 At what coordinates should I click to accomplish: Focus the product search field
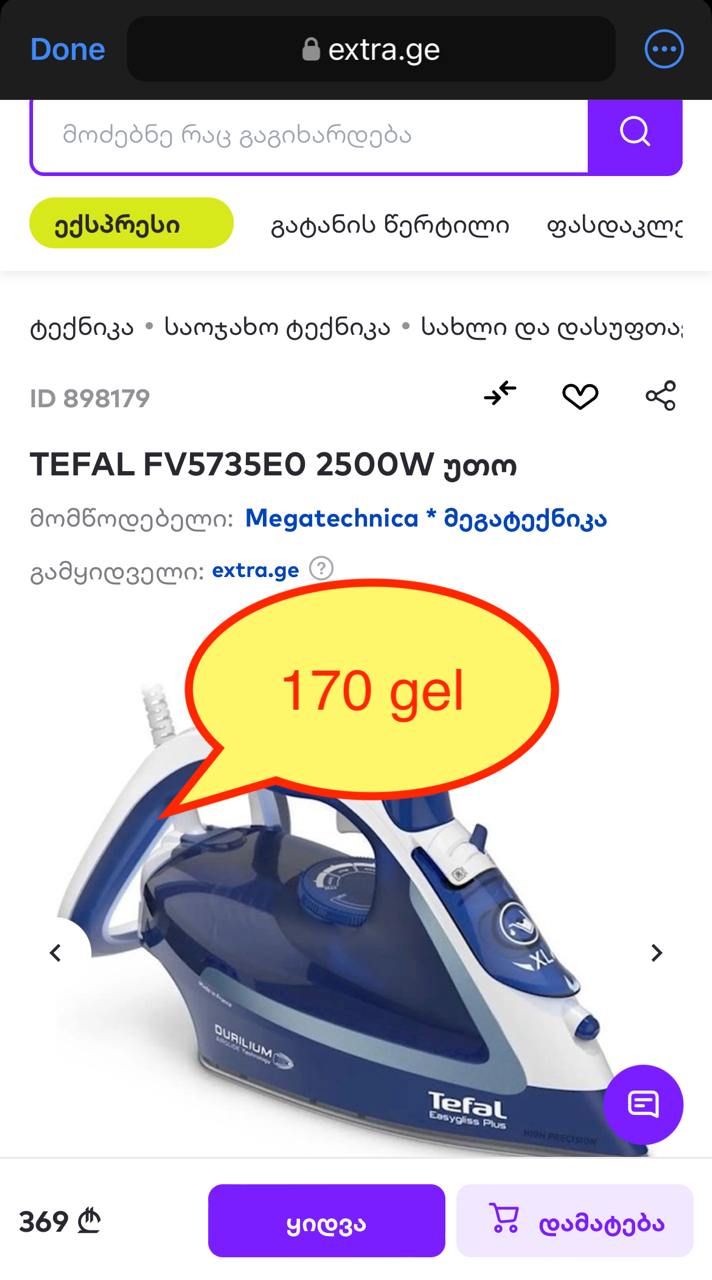pyautogui.click(x=309, y=134)
